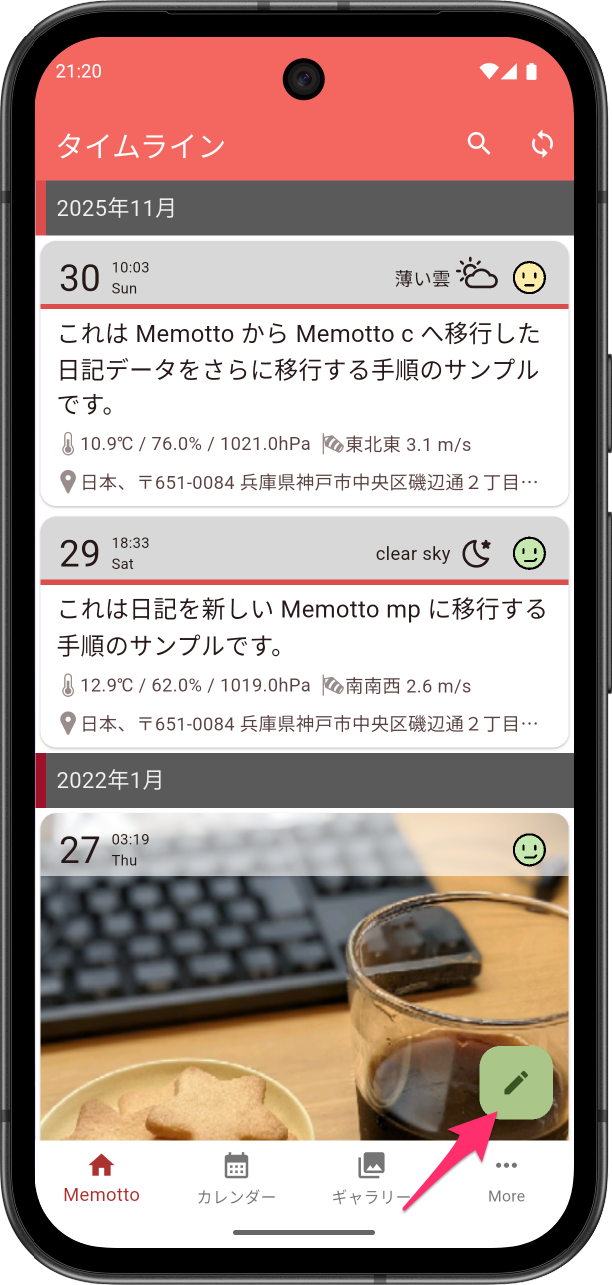Create a new entry with the pencil button
This screenshot has height=1285, width=612.
pyautogui.click(x=516, y=1082)
